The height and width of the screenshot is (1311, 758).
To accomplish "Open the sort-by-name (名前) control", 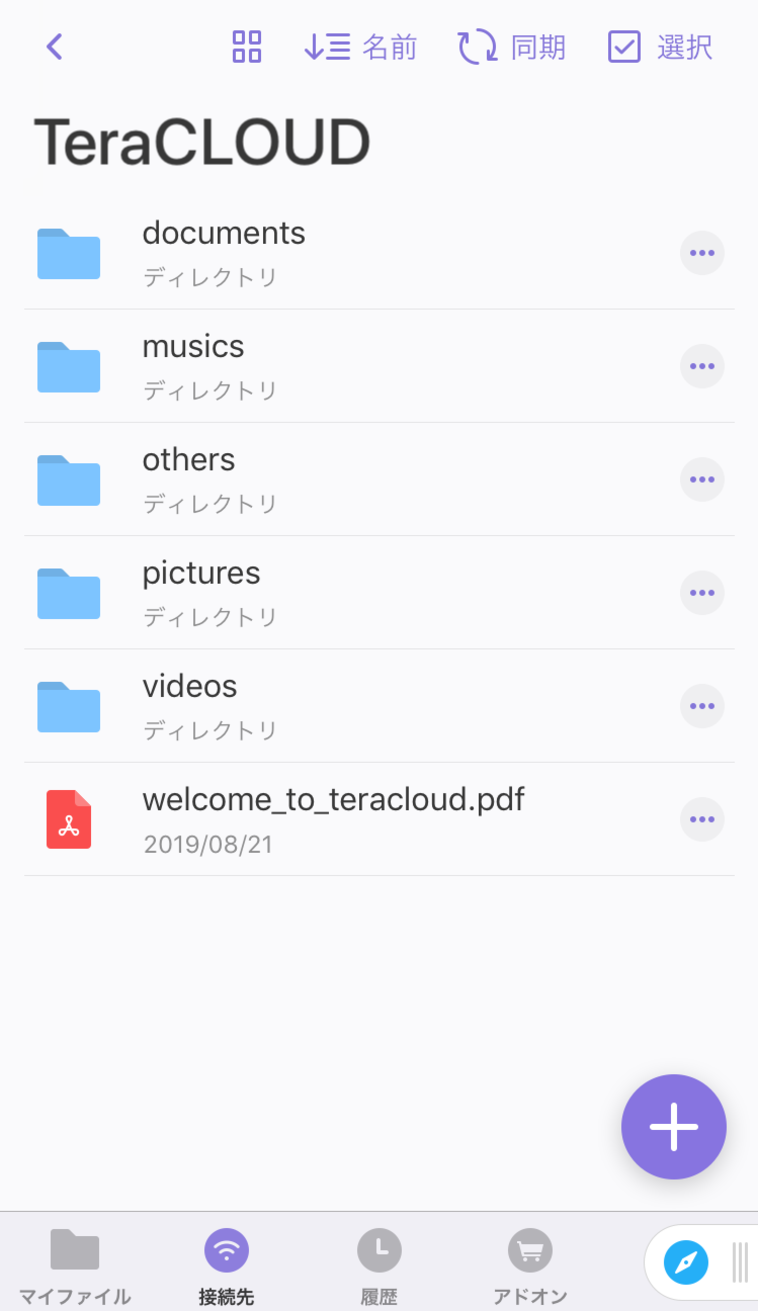I will (x=359, y=46).
